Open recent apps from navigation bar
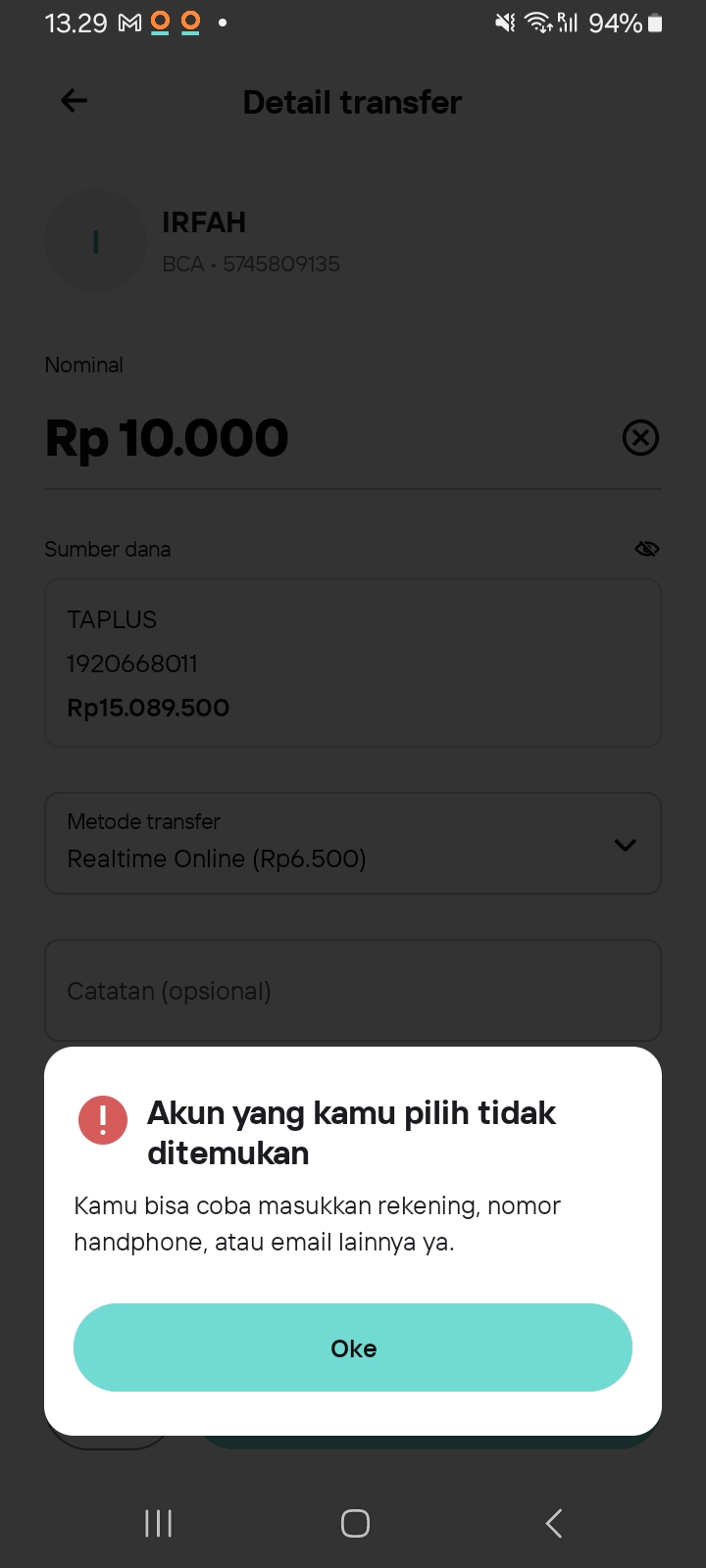Viewport: 706px width, 1568px height. [x=159, y=1523]
